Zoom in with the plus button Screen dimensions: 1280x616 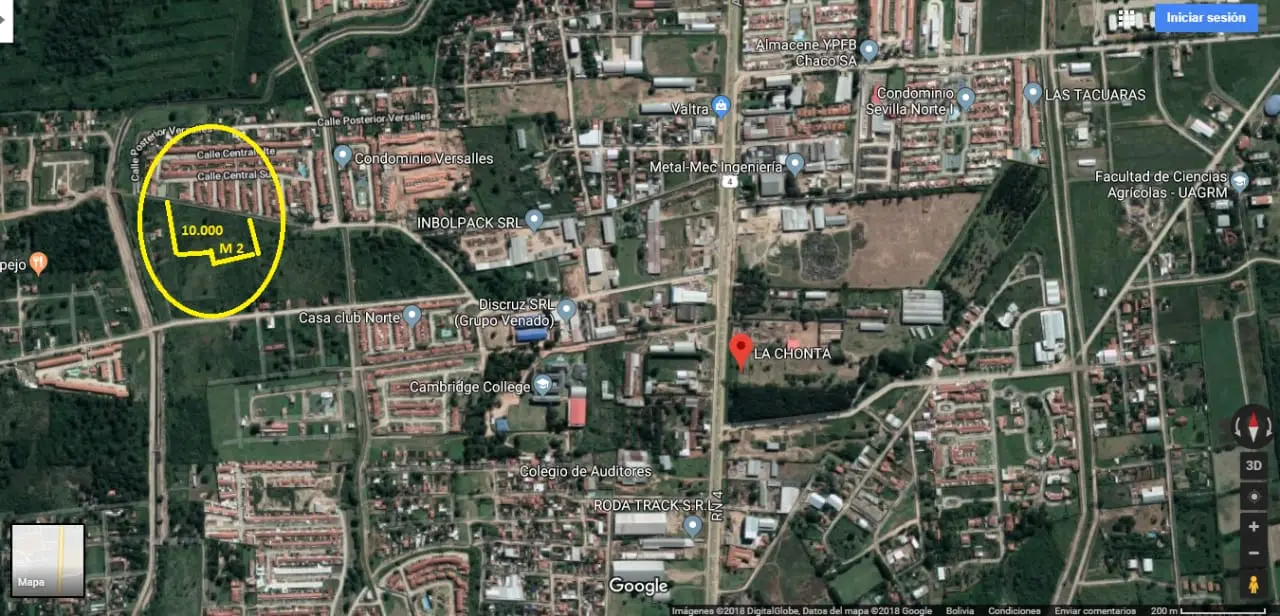pyautogui.click(x=1253, y=526)
